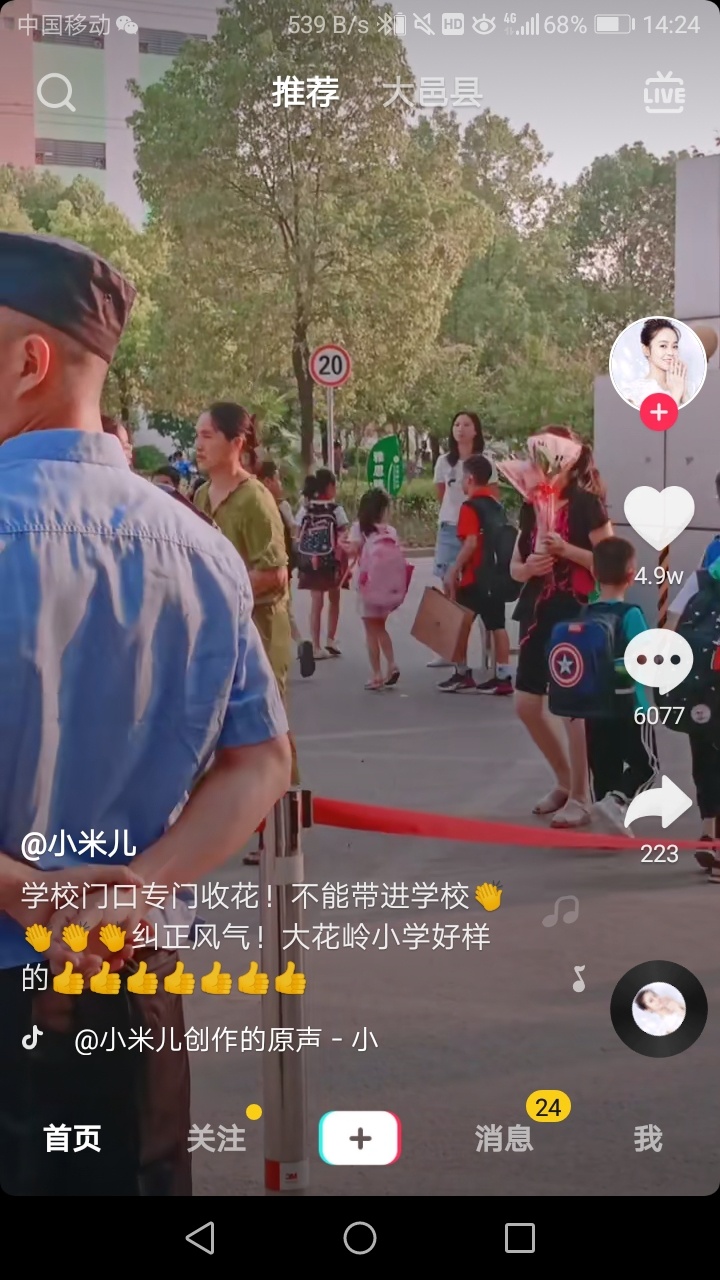Viewport: 720px width, 1280px height.
Task: Create a new video with plus button
Action: 360,1138
